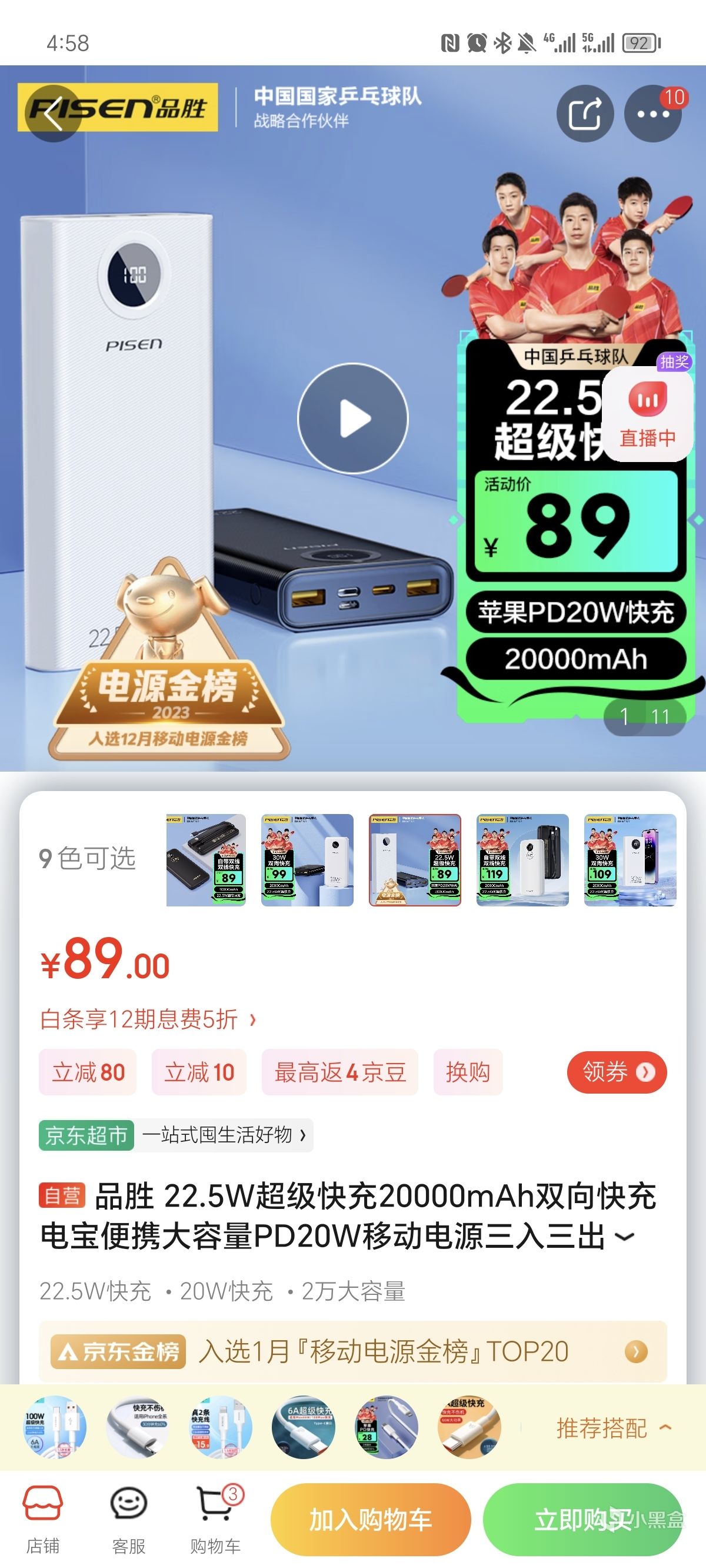Open the 购物车 shopping cart
The height and width of the screenshot is (1568, 706).
click(x=215, y=1518)
